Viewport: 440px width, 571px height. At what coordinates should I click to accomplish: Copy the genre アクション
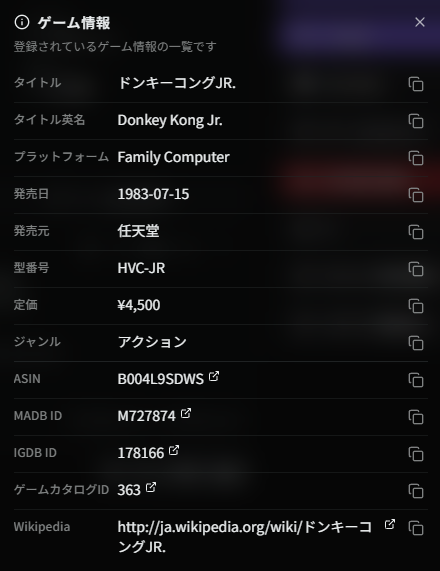click(416, 343)
